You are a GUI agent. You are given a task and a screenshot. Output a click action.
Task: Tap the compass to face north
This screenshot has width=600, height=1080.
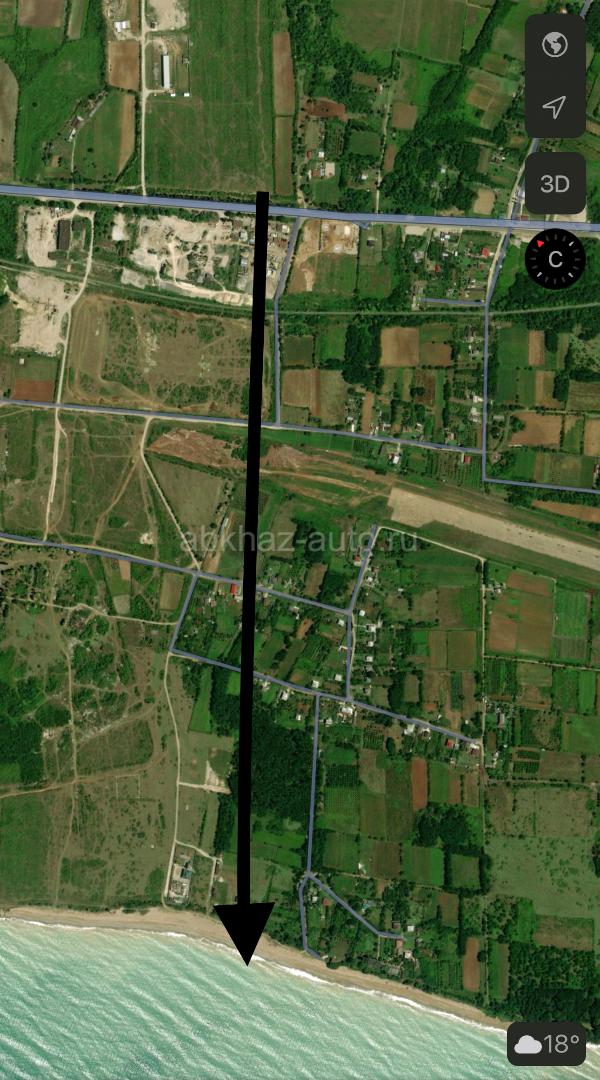click(x=554, y=258)
